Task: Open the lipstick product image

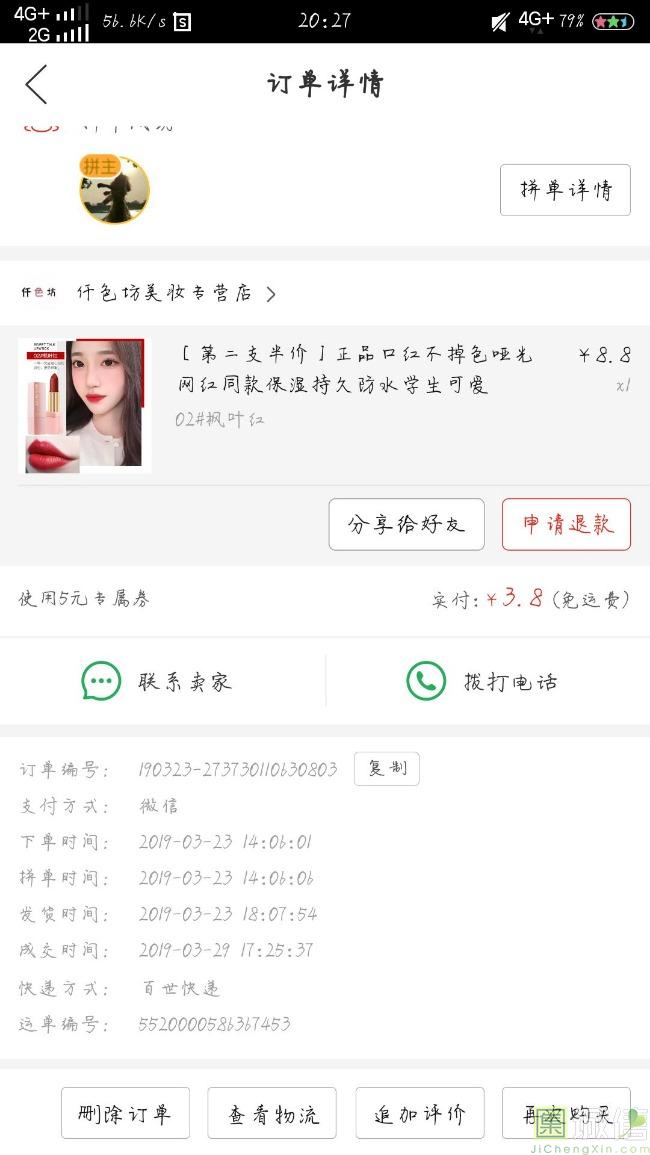Action: (84, 405)
